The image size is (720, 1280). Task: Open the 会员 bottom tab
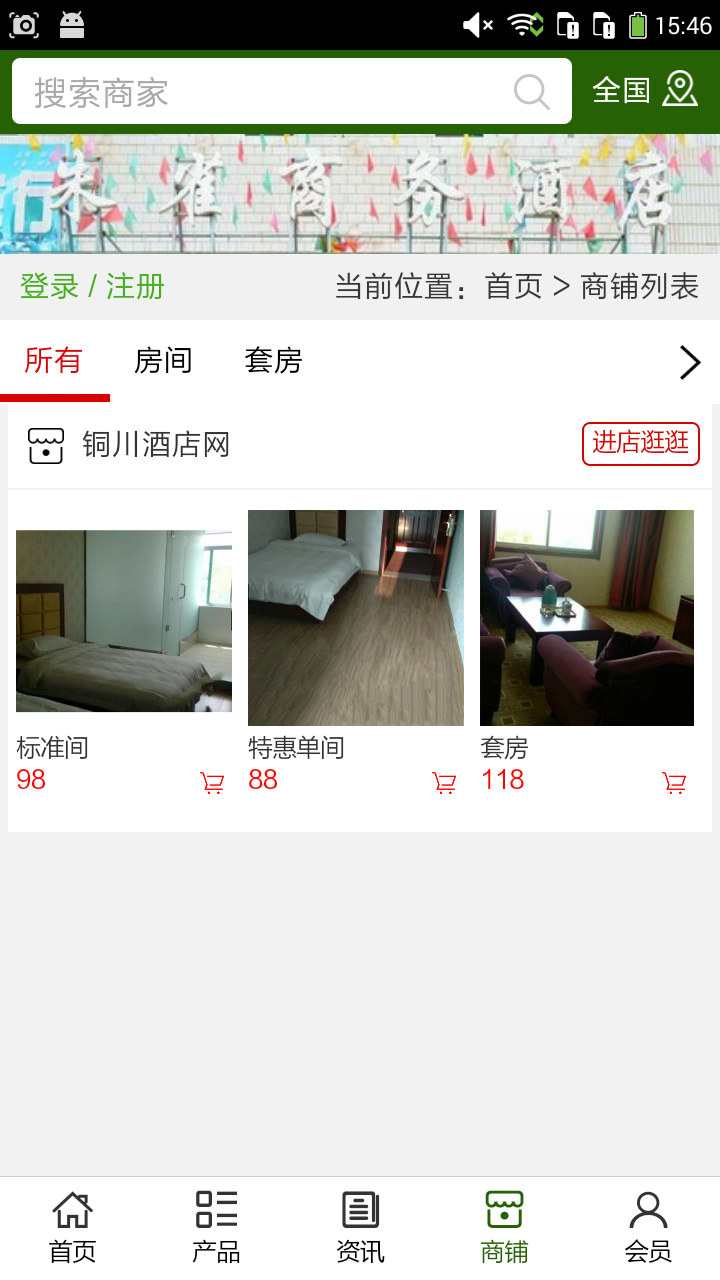(648, 1227)
